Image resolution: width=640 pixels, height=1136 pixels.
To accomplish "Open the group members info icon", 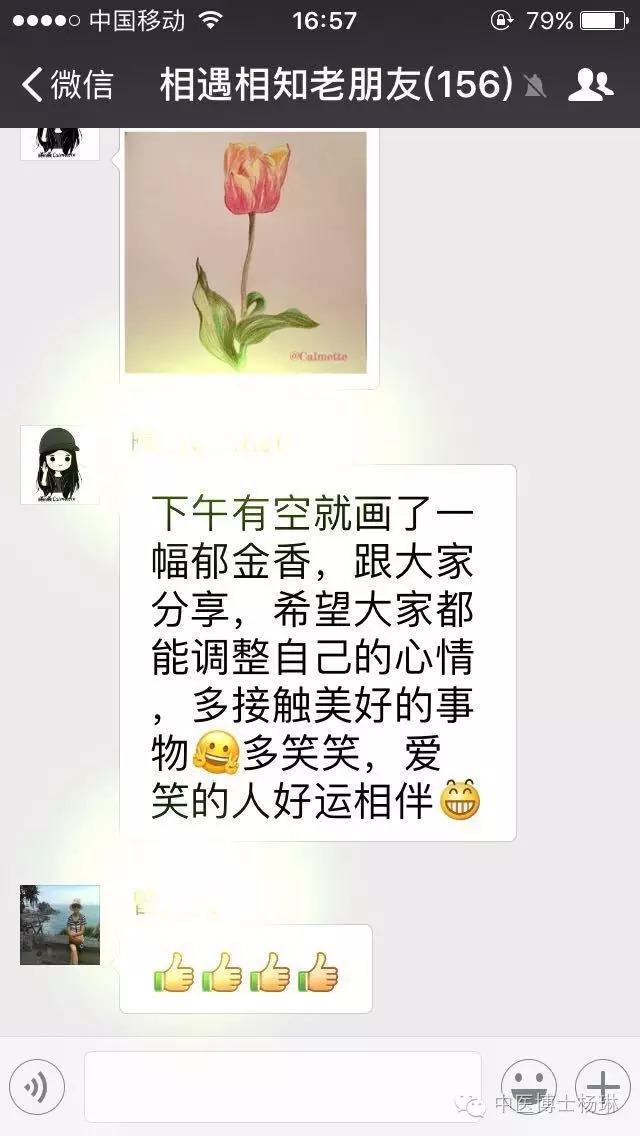I will pyautogui.click(x=591, y=85).
